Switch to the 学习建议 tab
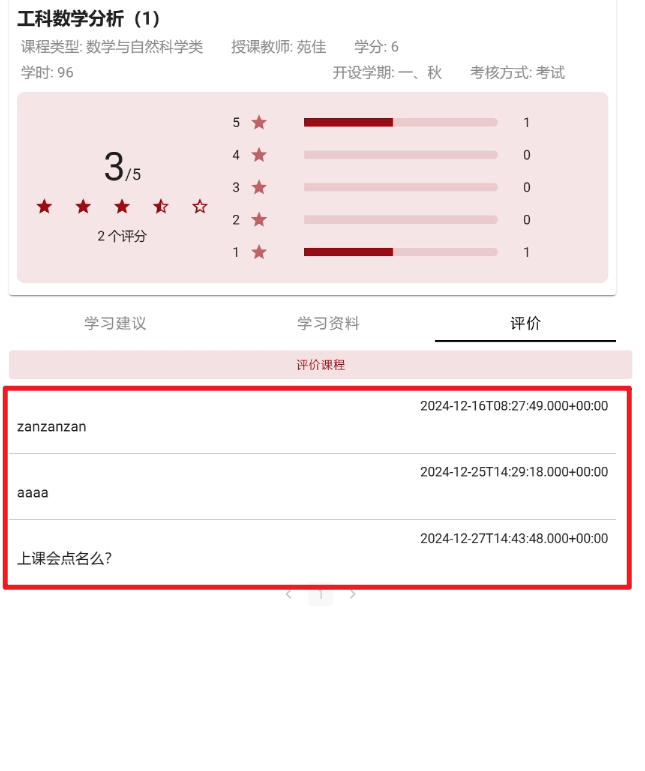The height and width of the screenshot is (771, 645). [x=115, y=324]
